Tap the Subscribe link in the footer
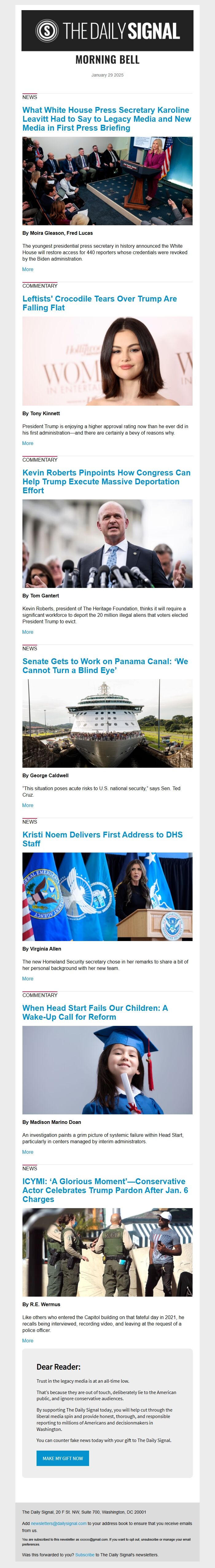Image resolution: width=215 pixels, height=1568 pixels. point(85,1554)
